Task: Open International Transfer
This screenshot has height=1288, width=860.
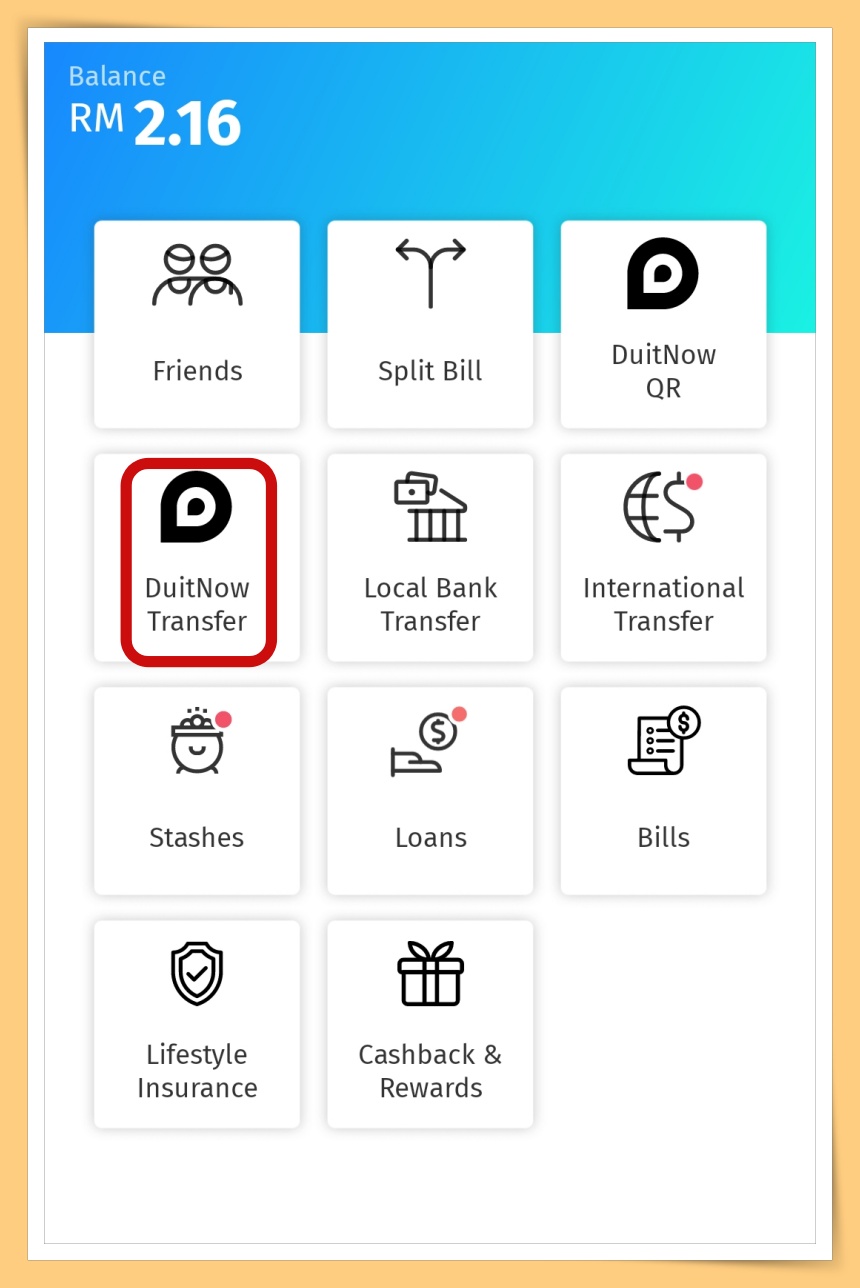Action: [663, 558]
